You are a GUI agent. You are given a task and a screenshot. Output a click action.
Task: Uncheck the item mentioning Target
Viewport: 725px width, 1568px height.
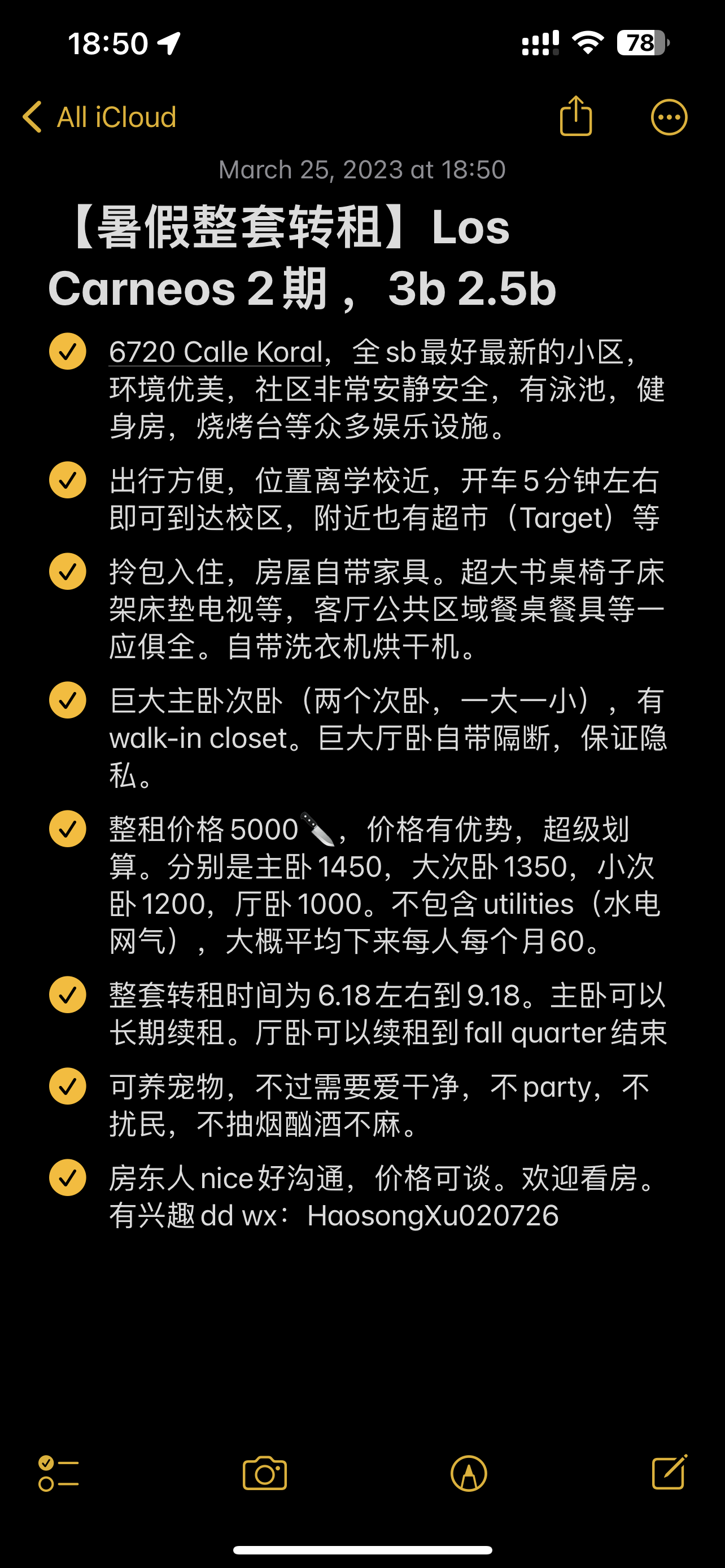tap(68, 480)
